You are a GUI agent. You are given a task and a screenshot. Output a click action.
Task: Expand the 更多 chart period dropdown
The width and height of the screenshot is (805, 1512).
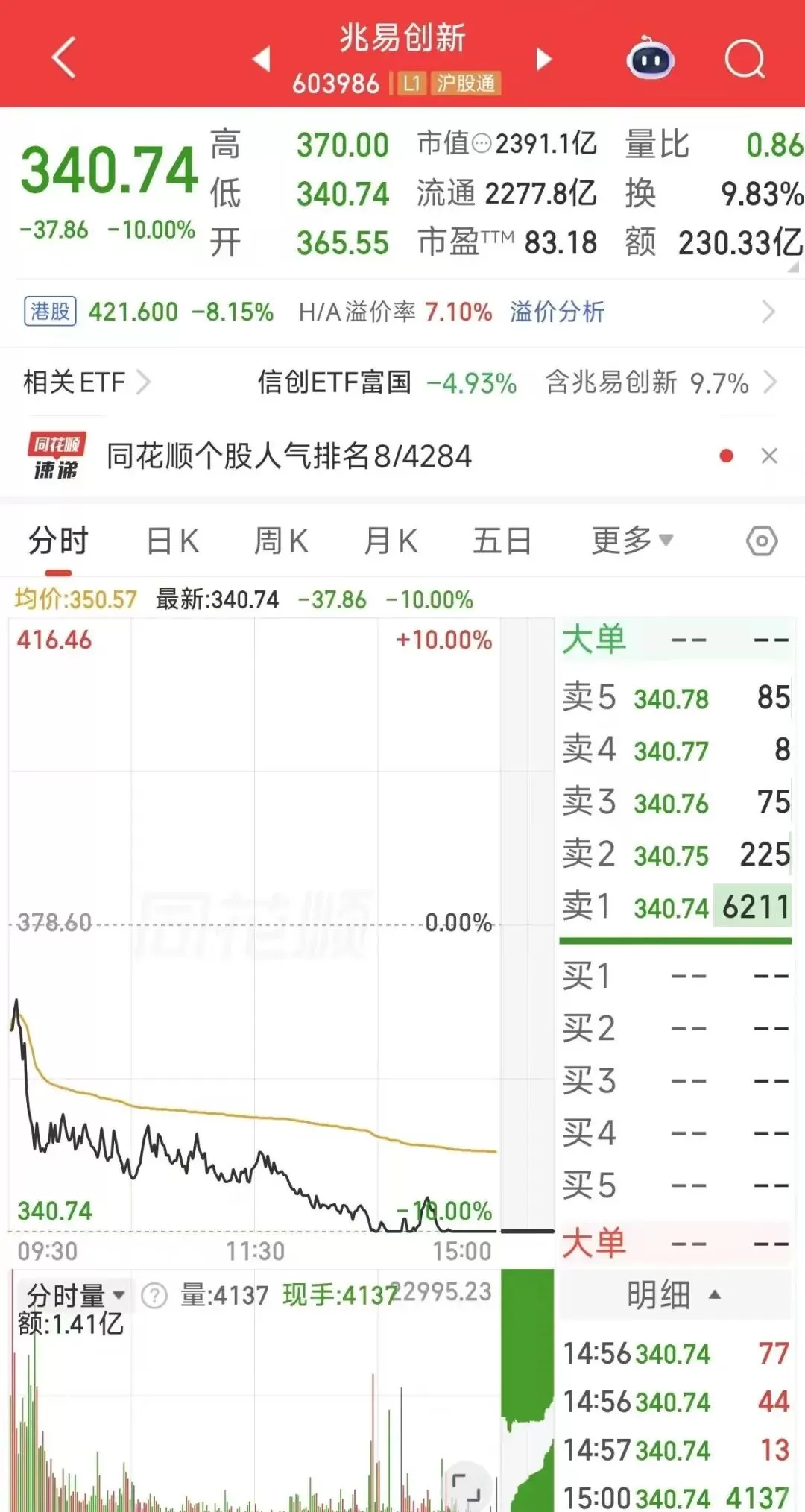(632, 541)
